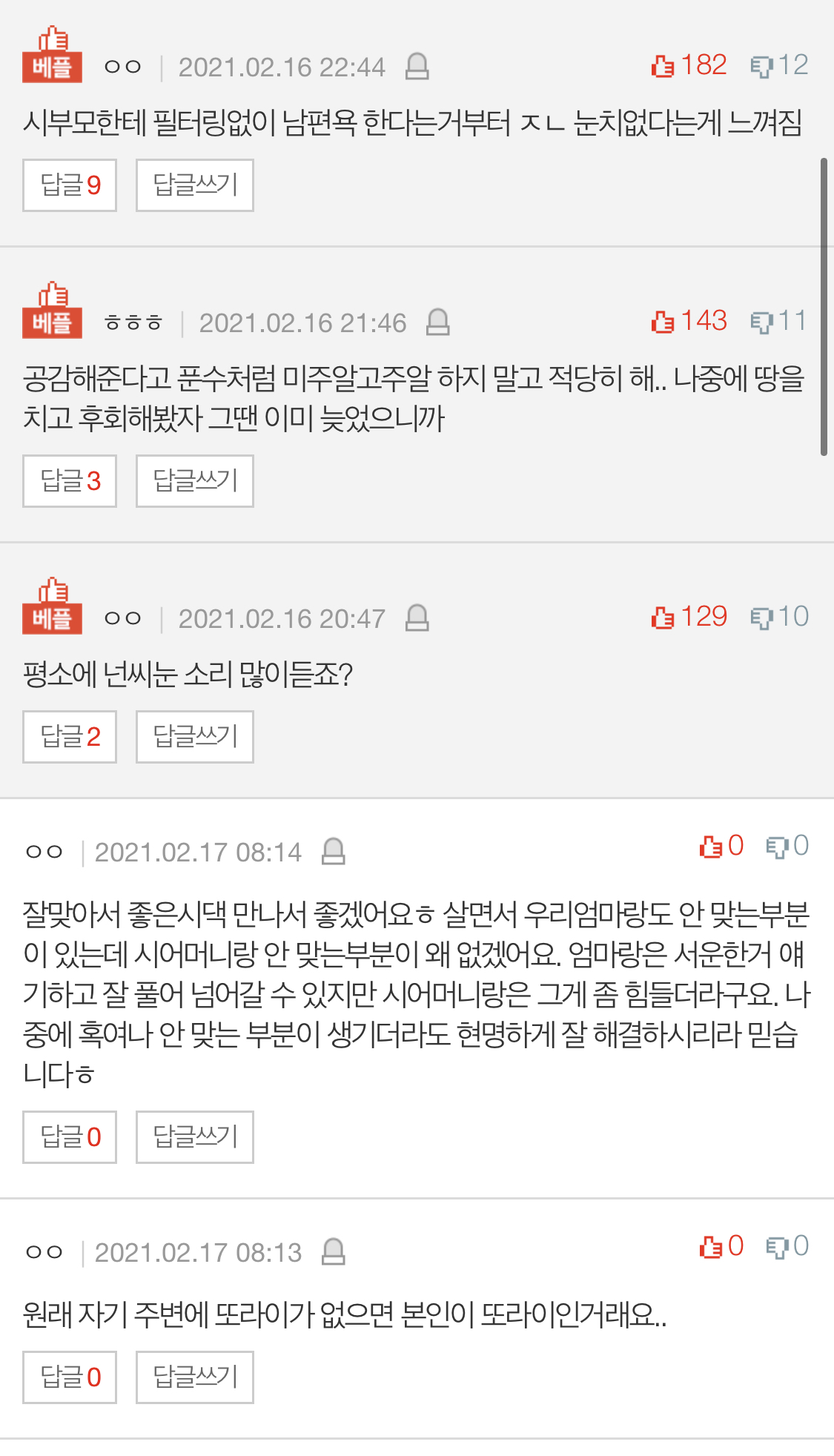
Task: Write a reply to the 20:47 comment
Action: 194,737
